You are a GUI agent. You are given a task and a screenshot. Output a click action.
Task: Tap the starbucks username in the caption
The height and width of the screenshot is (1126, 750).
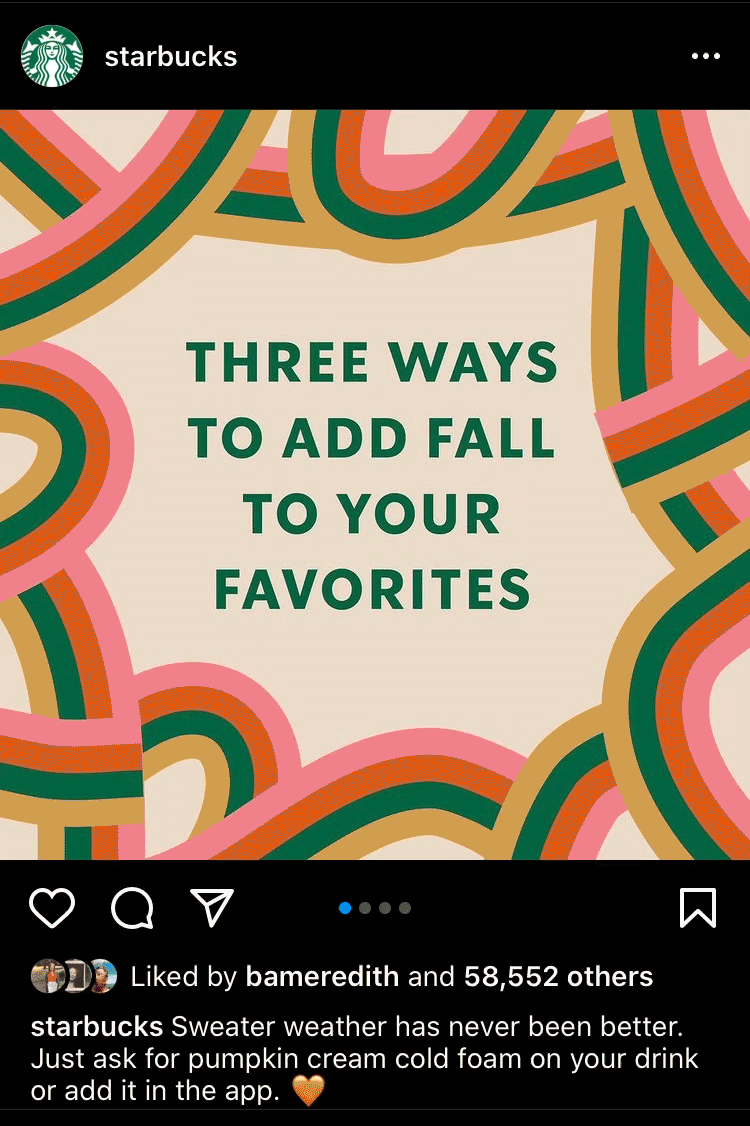click(x=97, y=1027)
